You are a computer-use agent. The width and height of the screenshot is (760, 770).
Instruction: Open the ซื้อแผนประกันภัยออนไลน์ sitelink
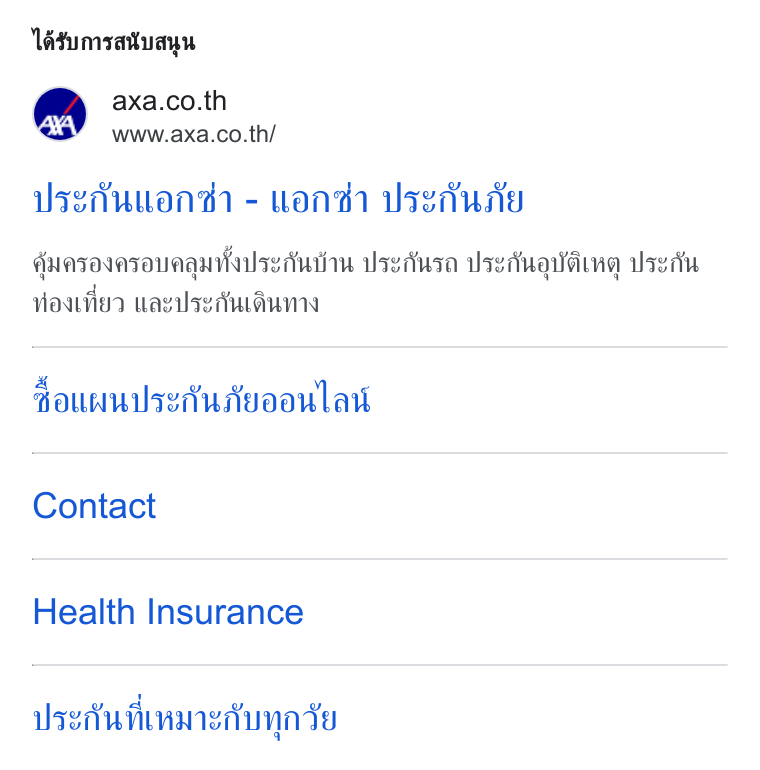201,399
